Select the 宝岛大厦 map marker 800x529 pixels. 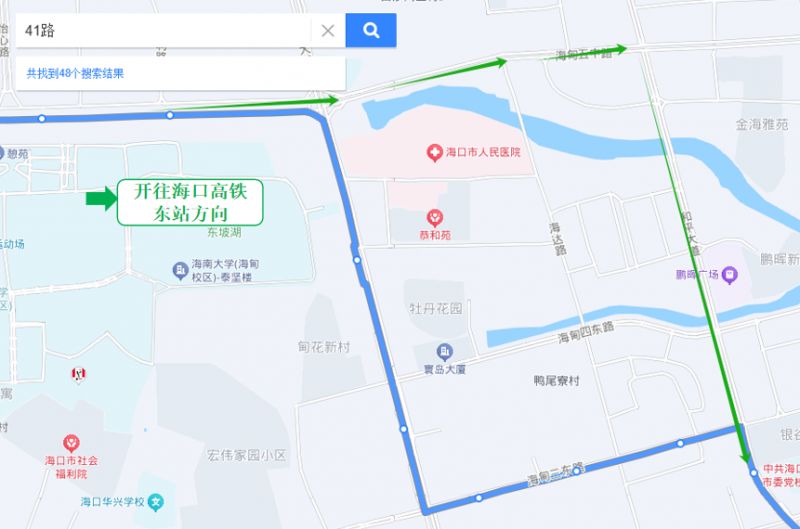tap(444, 351)
